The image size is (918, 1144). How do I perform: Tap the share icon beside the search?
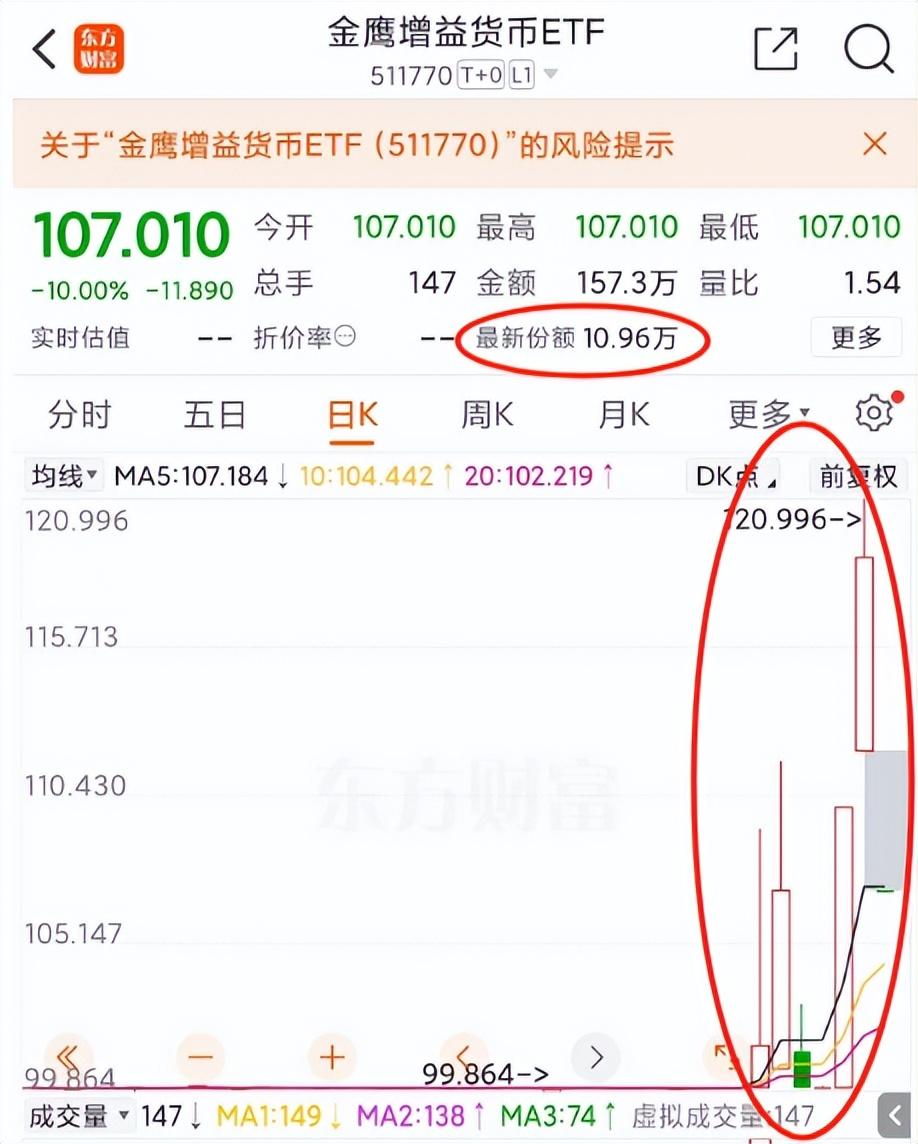coord(774,48)
